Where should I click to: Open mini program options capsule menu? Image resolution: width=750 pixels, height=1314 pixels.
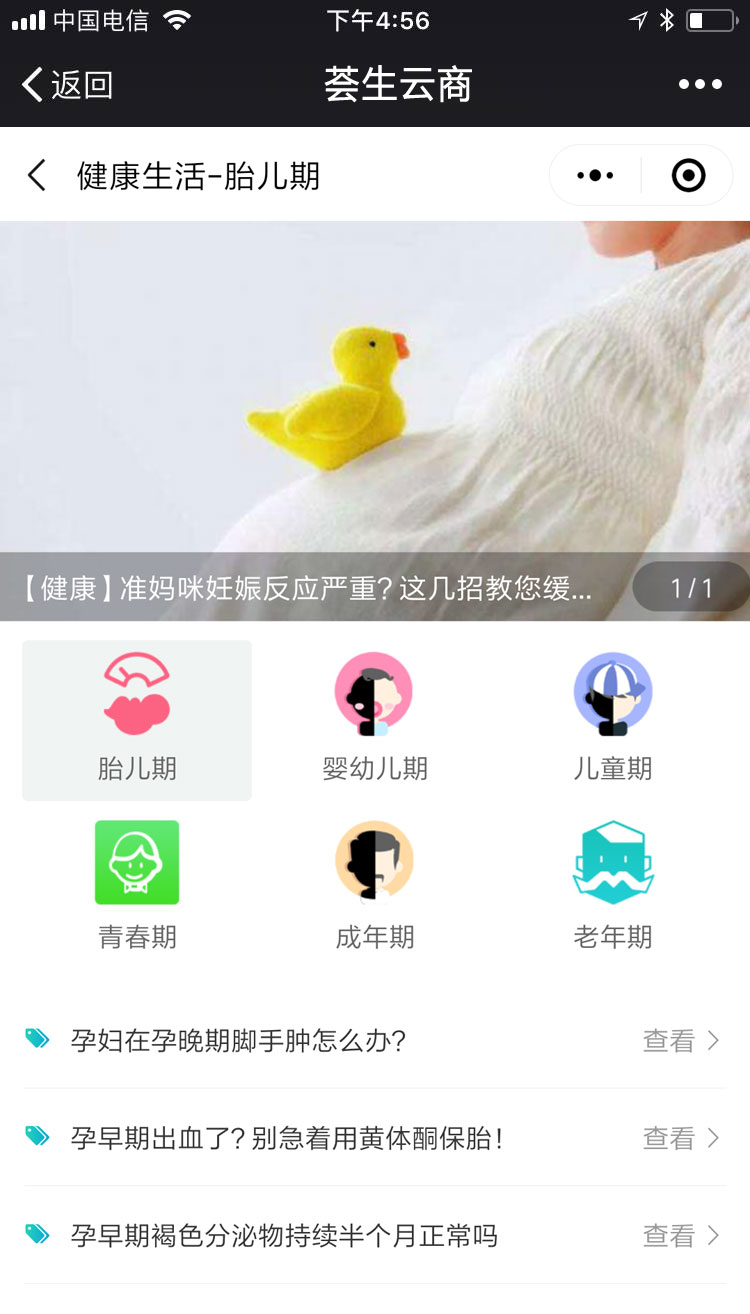coord(595,176)
